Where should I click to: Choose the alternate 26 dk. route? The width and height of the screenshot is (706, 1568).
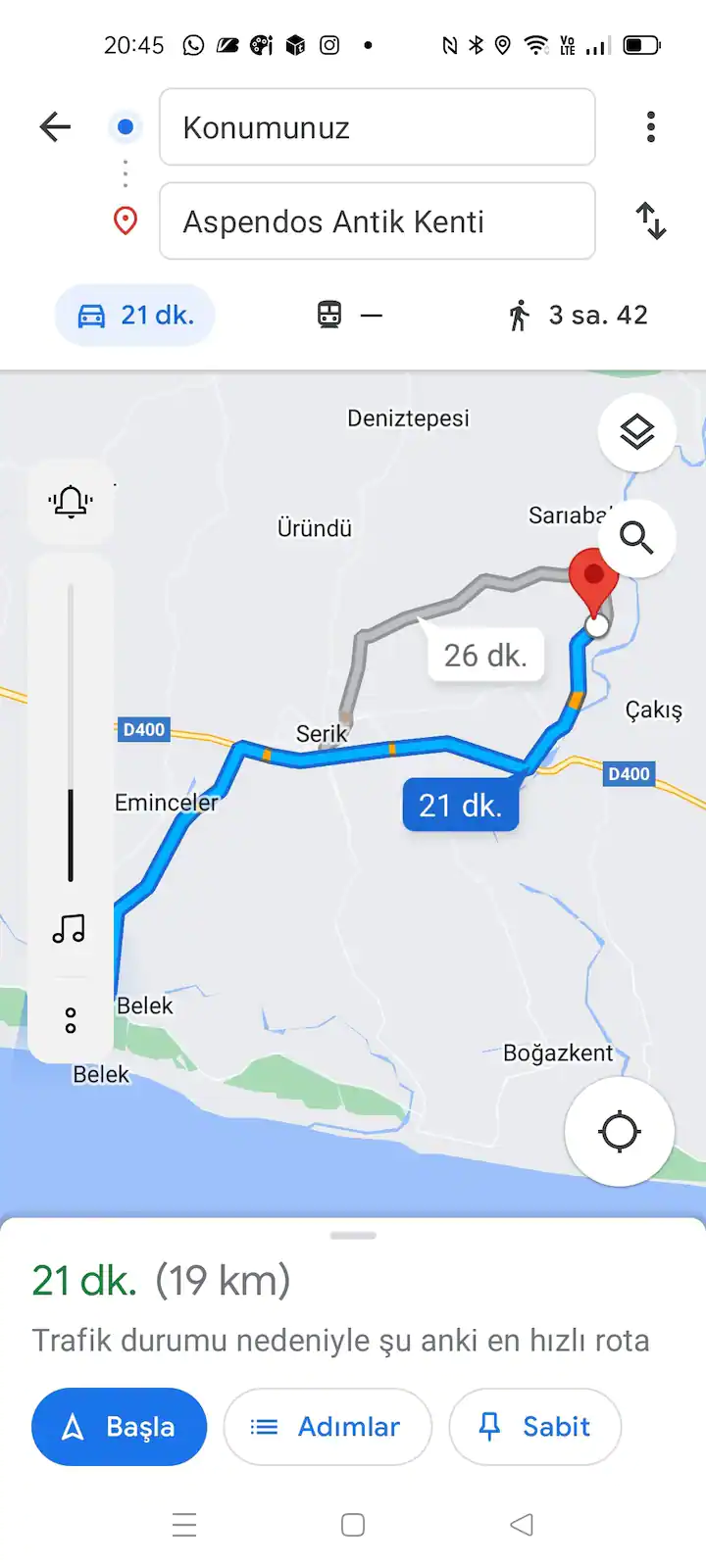(485, 655)
